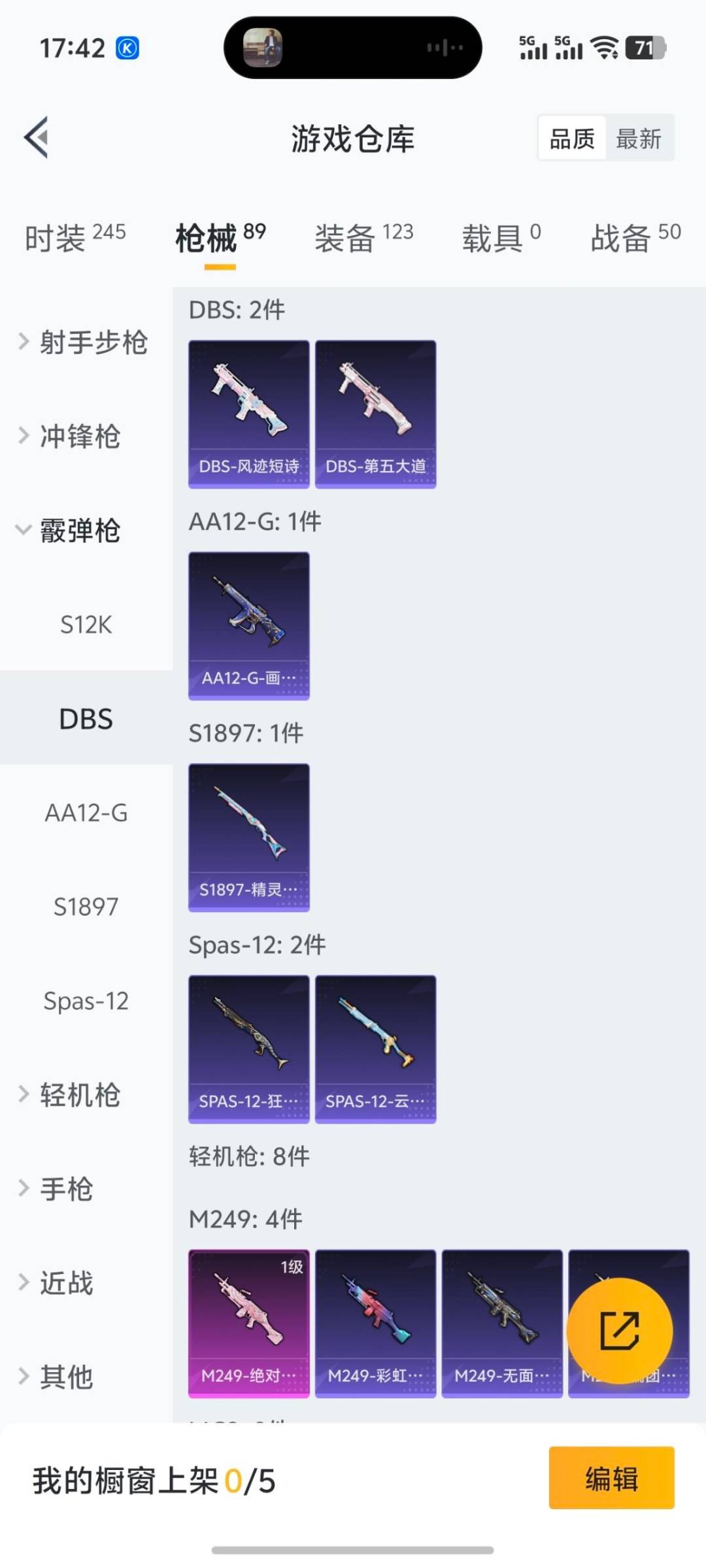
Task: Collapse the 霰弹枪 category
Action: [78, 531]
